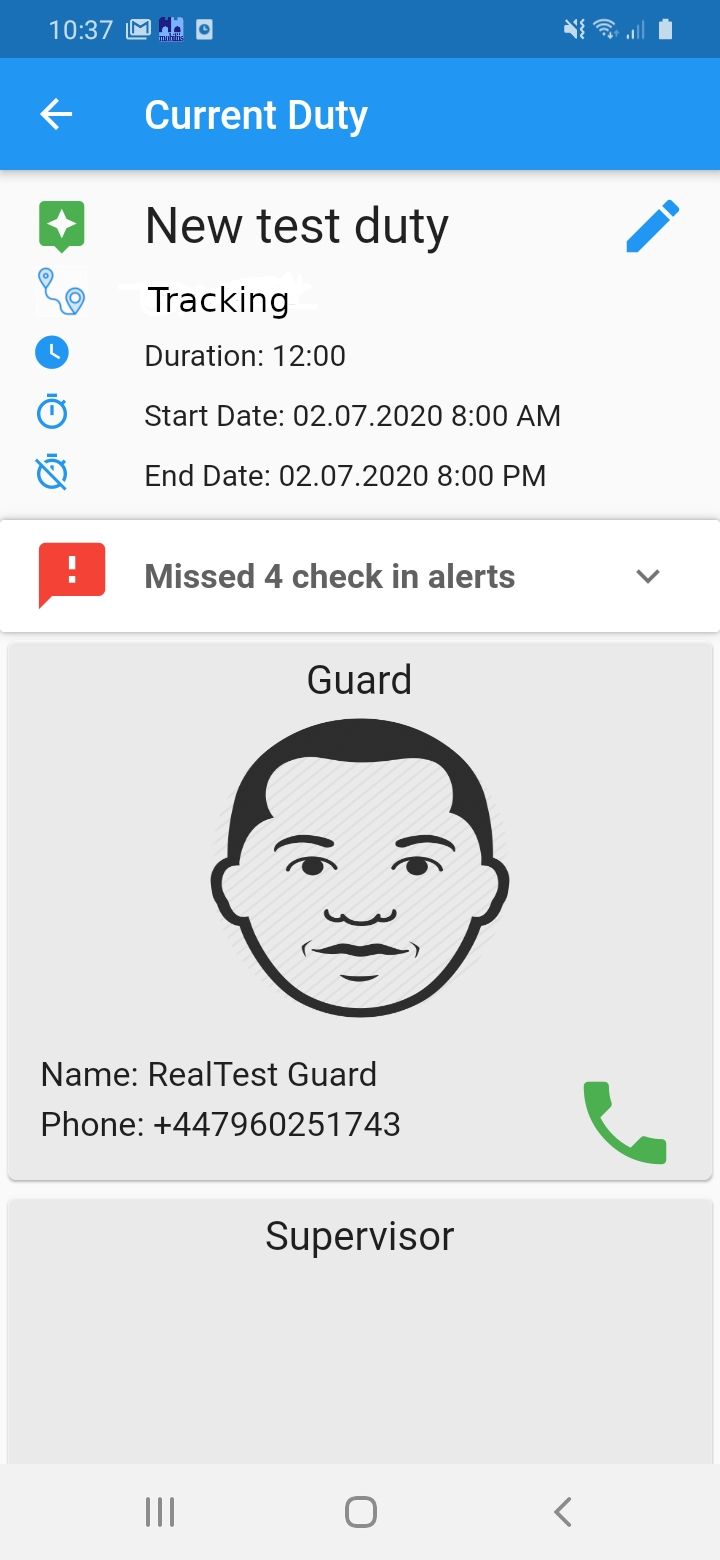Go to the home screen
This screenshot has width=720, height=1560.
[360, 1511]
